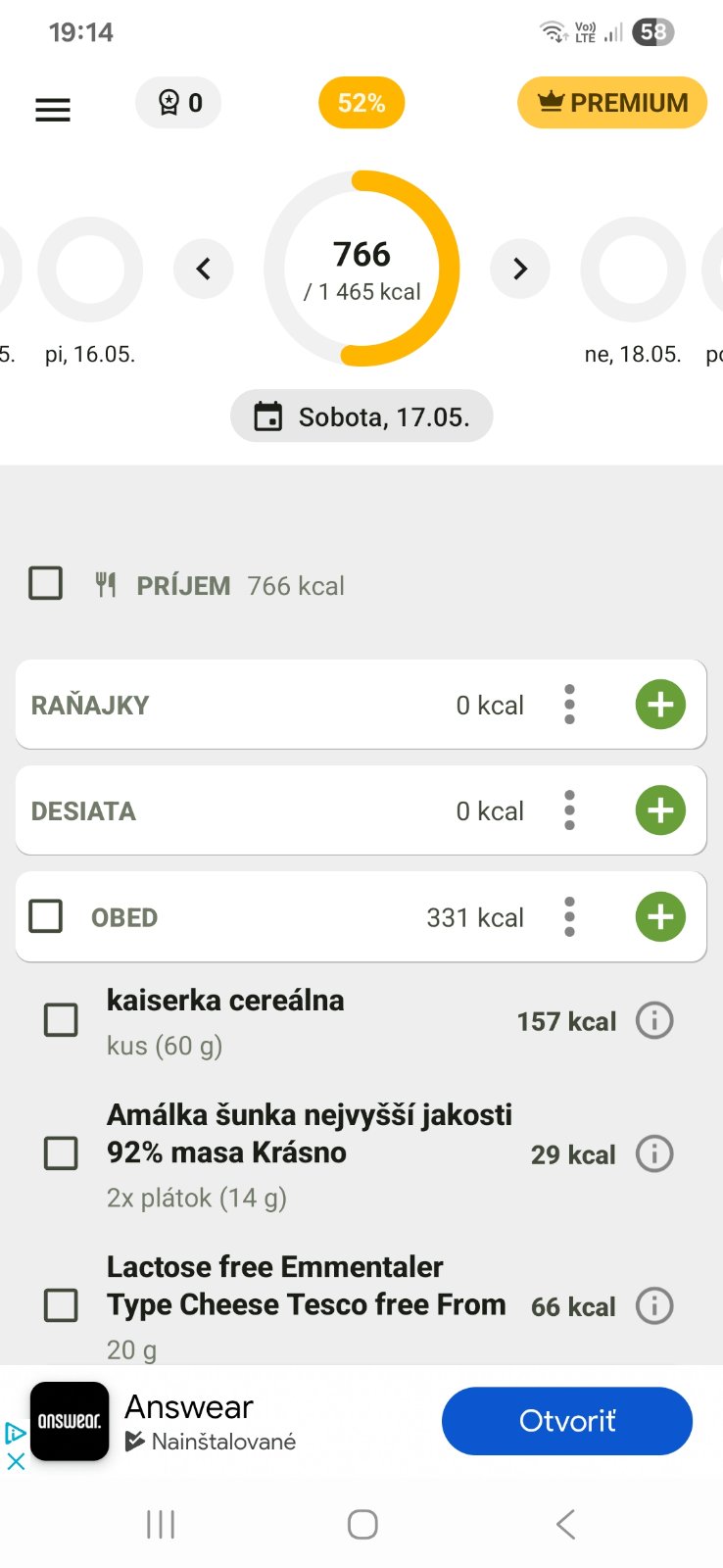
Task: Open the date picker Sobota, 17.05.
Action: [x=361, y=416]
